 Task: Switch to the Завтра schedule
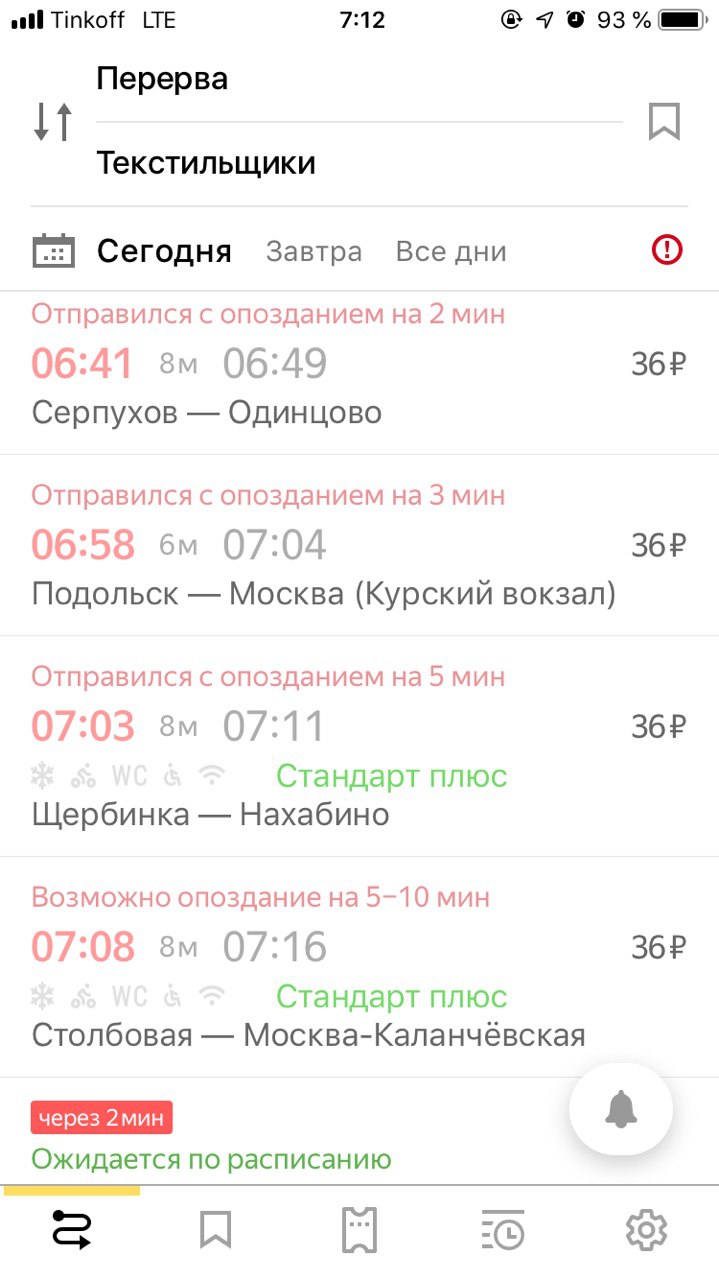pos(314,251)
